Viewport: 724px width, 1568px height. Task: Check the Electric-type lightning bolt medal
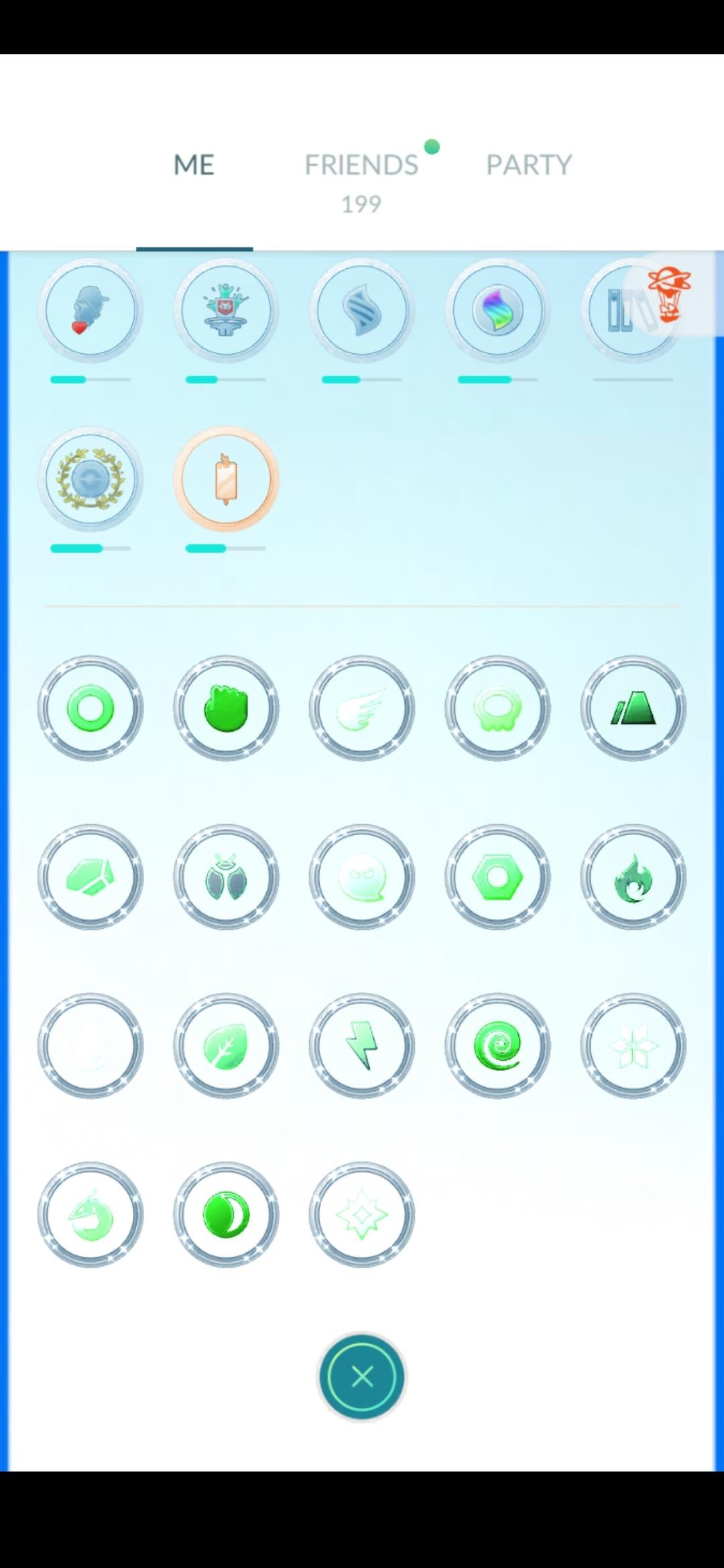tap(362, 1046)
